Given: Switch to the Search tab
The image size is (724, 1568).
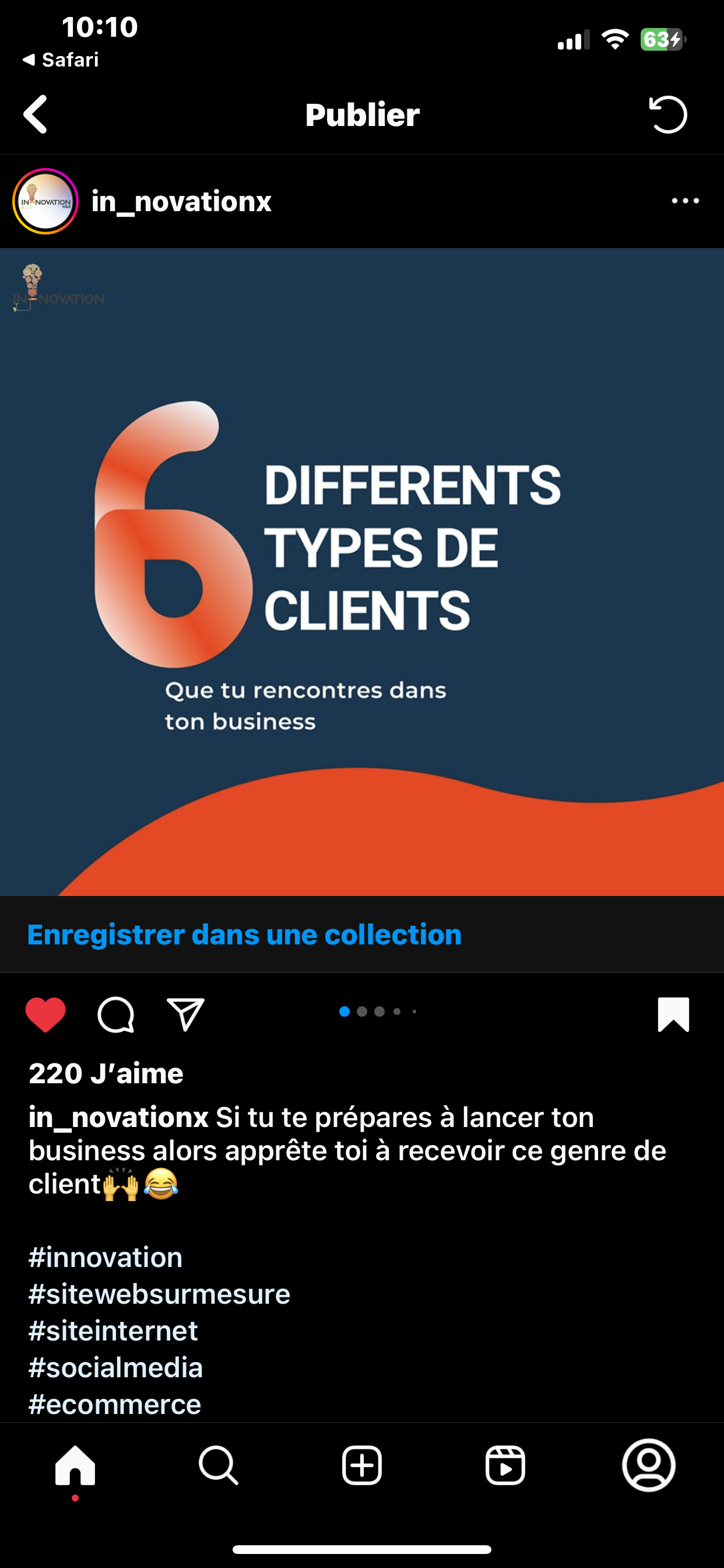Looking at the screenshot, I should click(x=219, y=1466).
